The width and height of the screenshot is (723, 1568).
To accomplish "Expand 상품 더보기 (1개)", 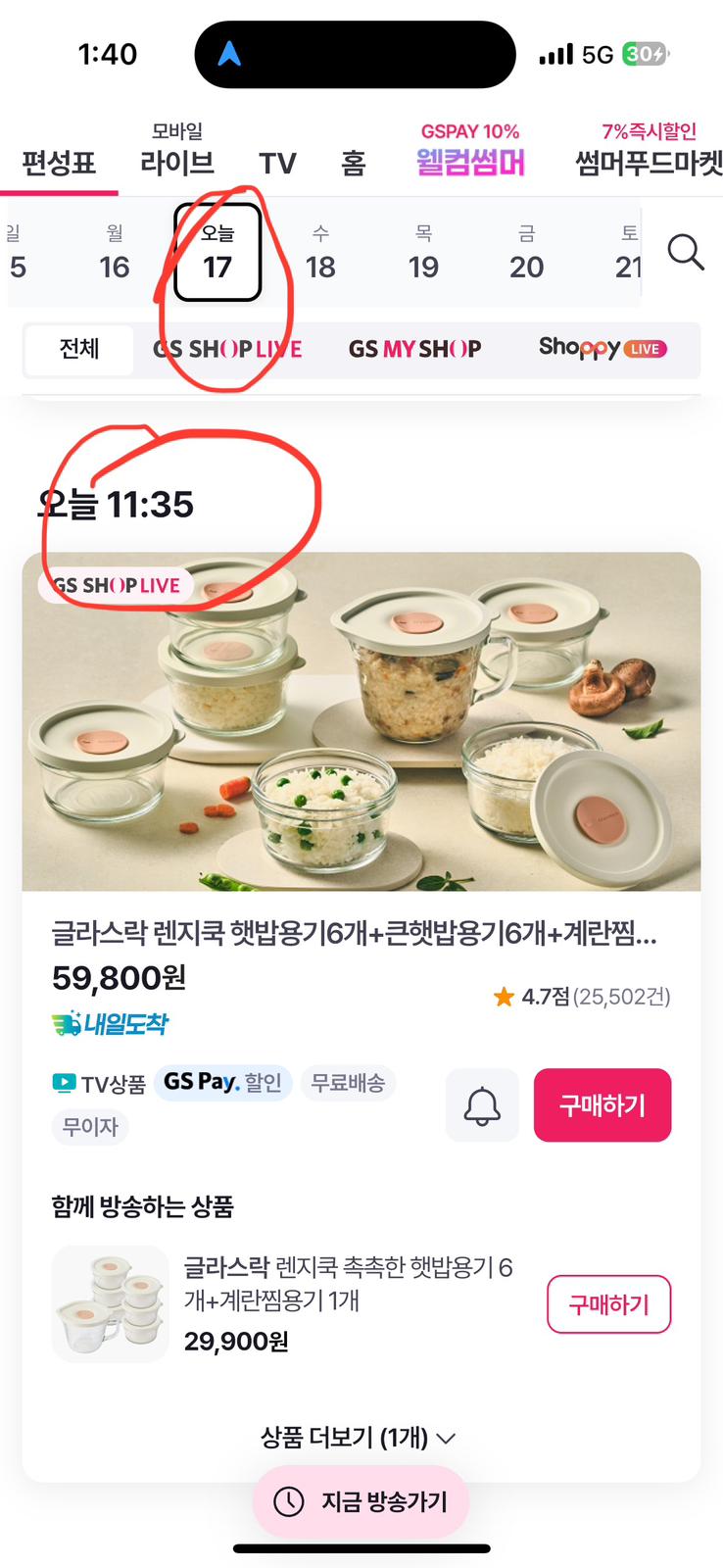I will 359,1438.
